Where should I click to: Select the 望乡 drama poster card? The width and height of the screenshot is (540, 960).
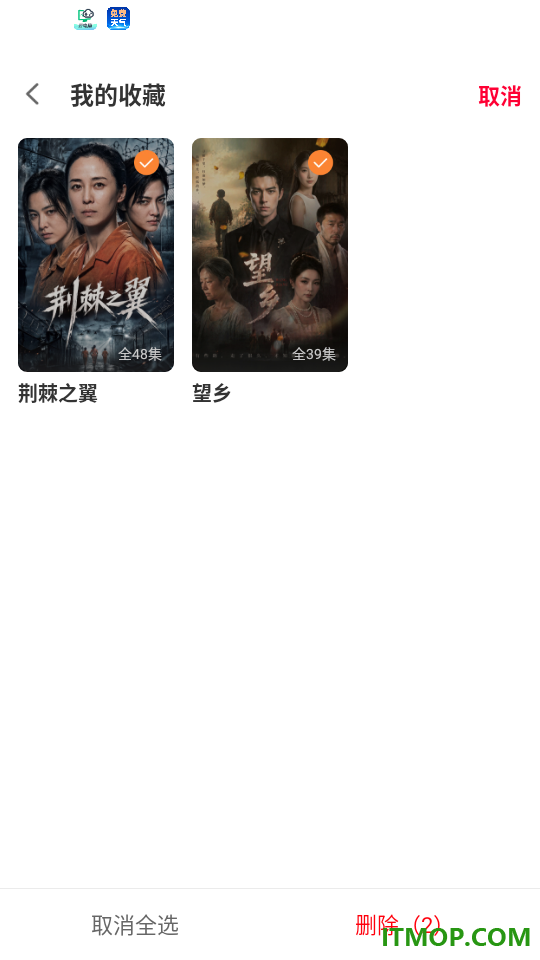click(x=270, y=255)
